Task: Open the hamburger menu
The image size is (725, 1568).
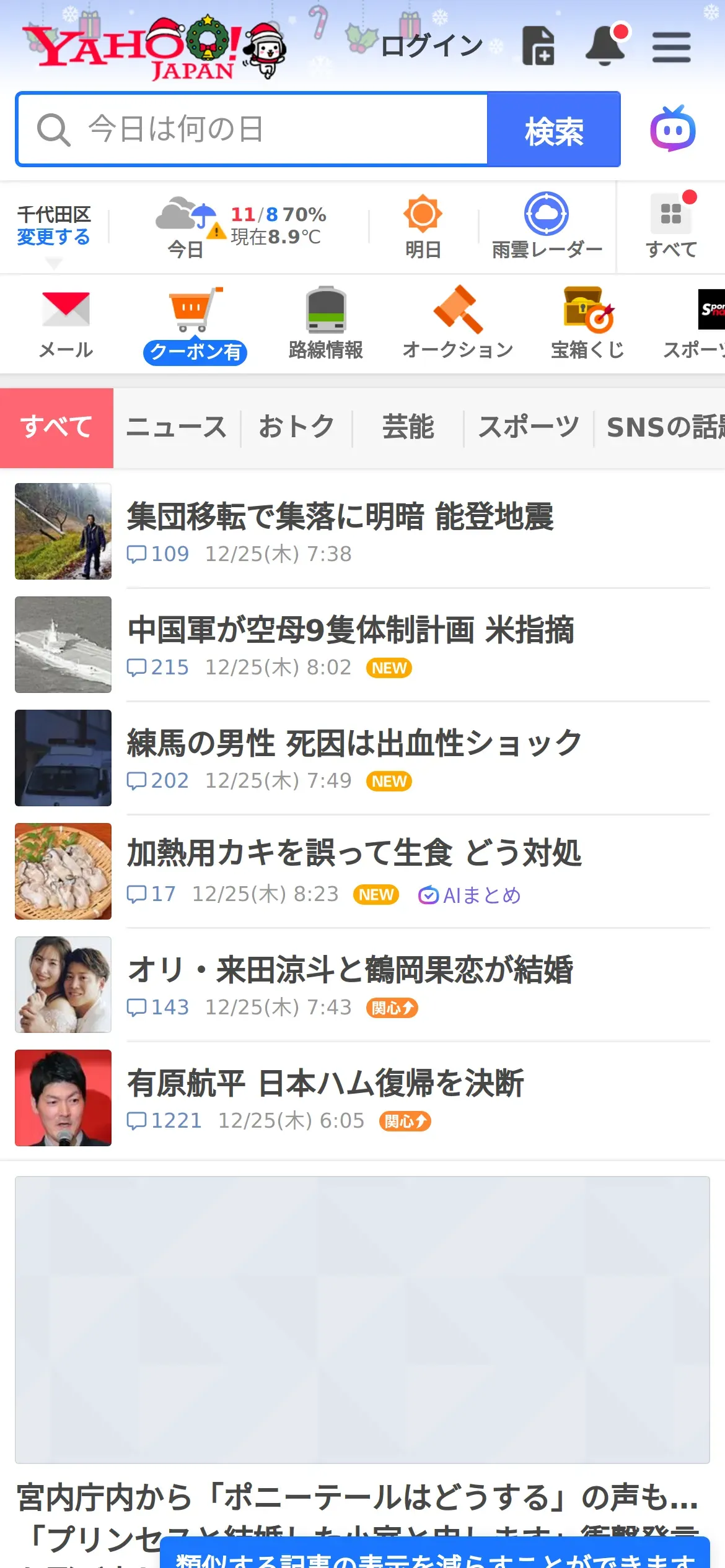Action: pyautogui.click(x=671, y=47)
